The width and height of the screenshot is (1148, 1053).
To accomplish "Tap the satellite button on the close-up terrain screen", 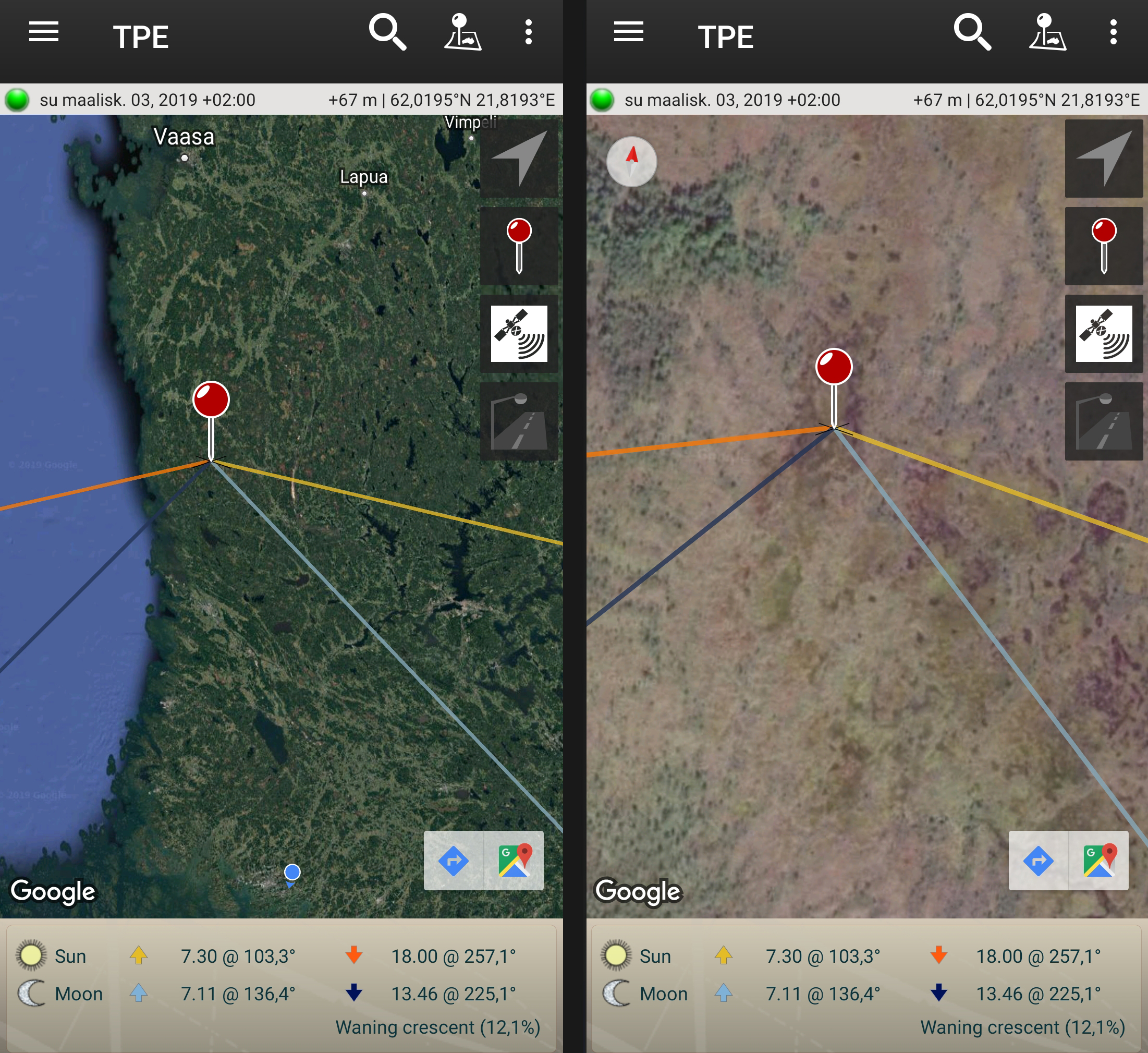I will 1104,334.
